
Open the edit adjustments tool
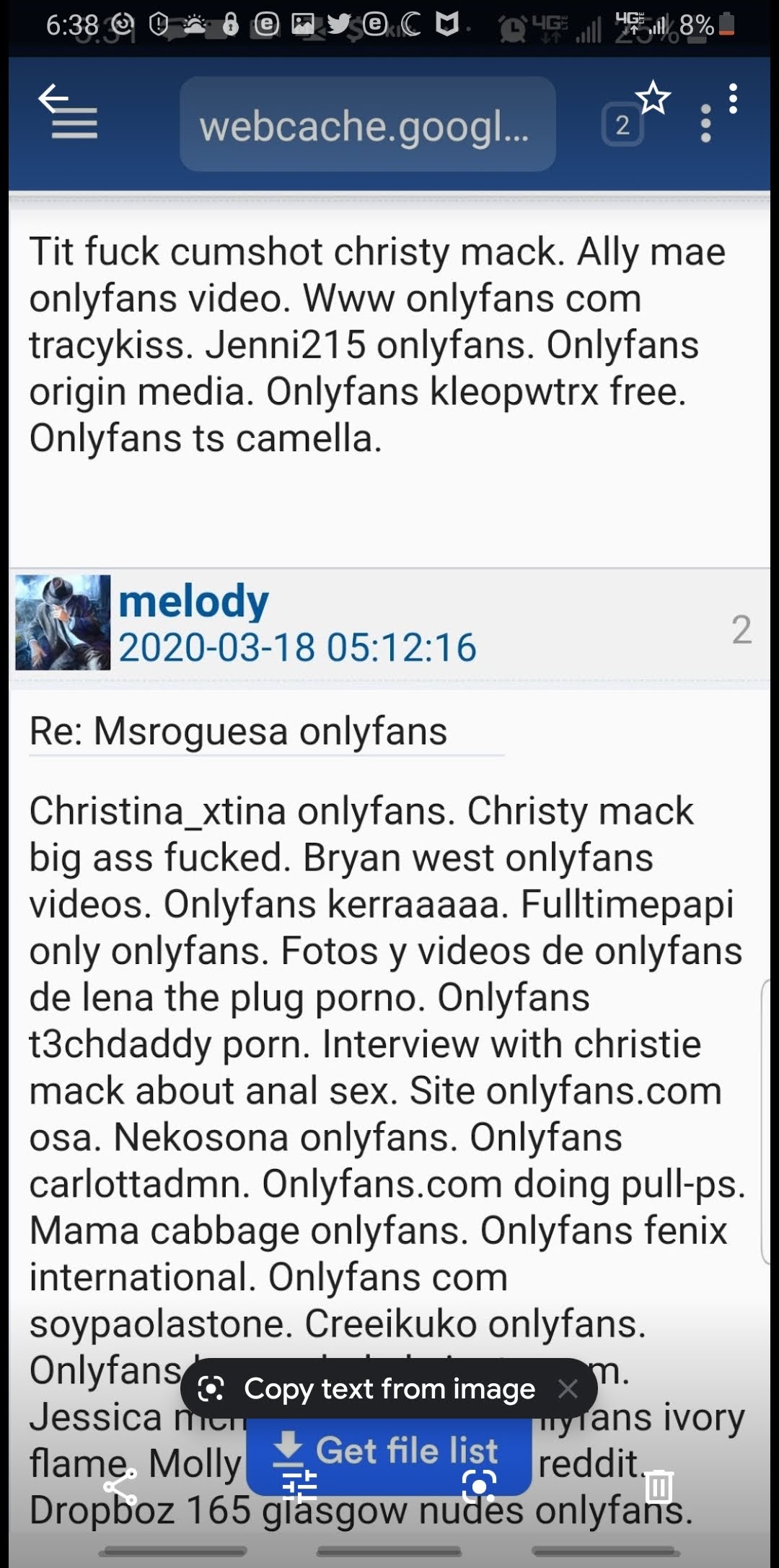click(299, 1486)
